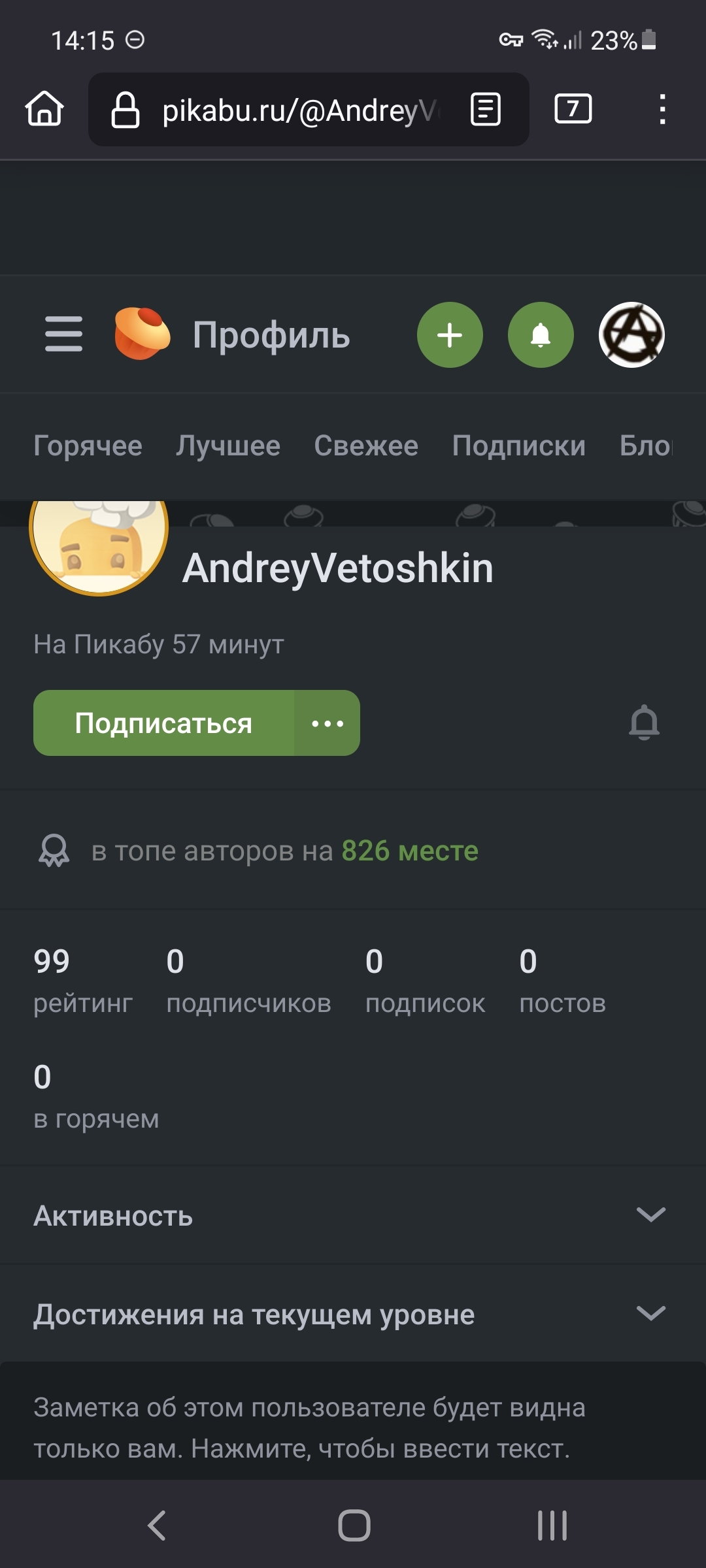Open the browser tab switcher showing 7
The image size is (706, 1568).
(x=573, y=109)
